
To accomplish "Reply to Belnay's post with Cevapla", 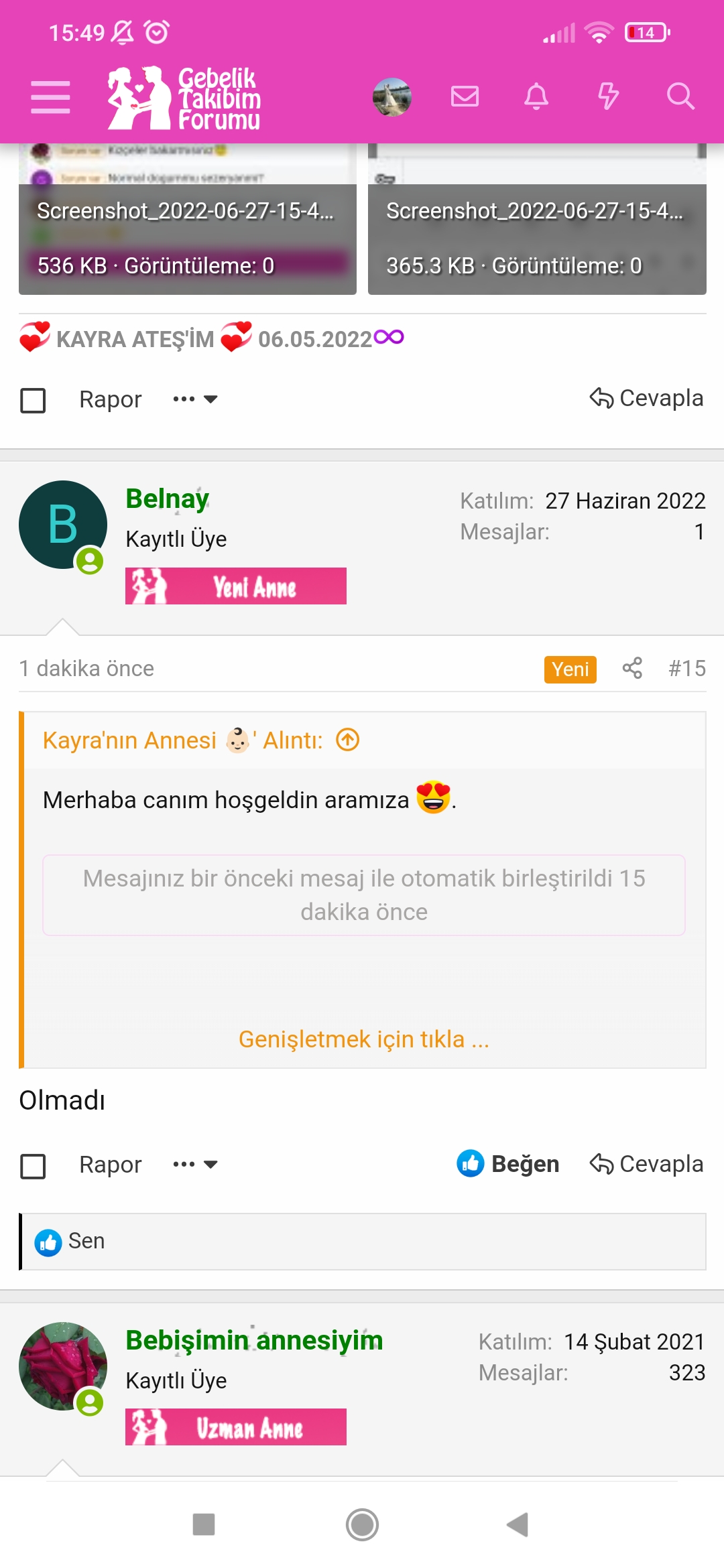I will tap(647, 1164).
